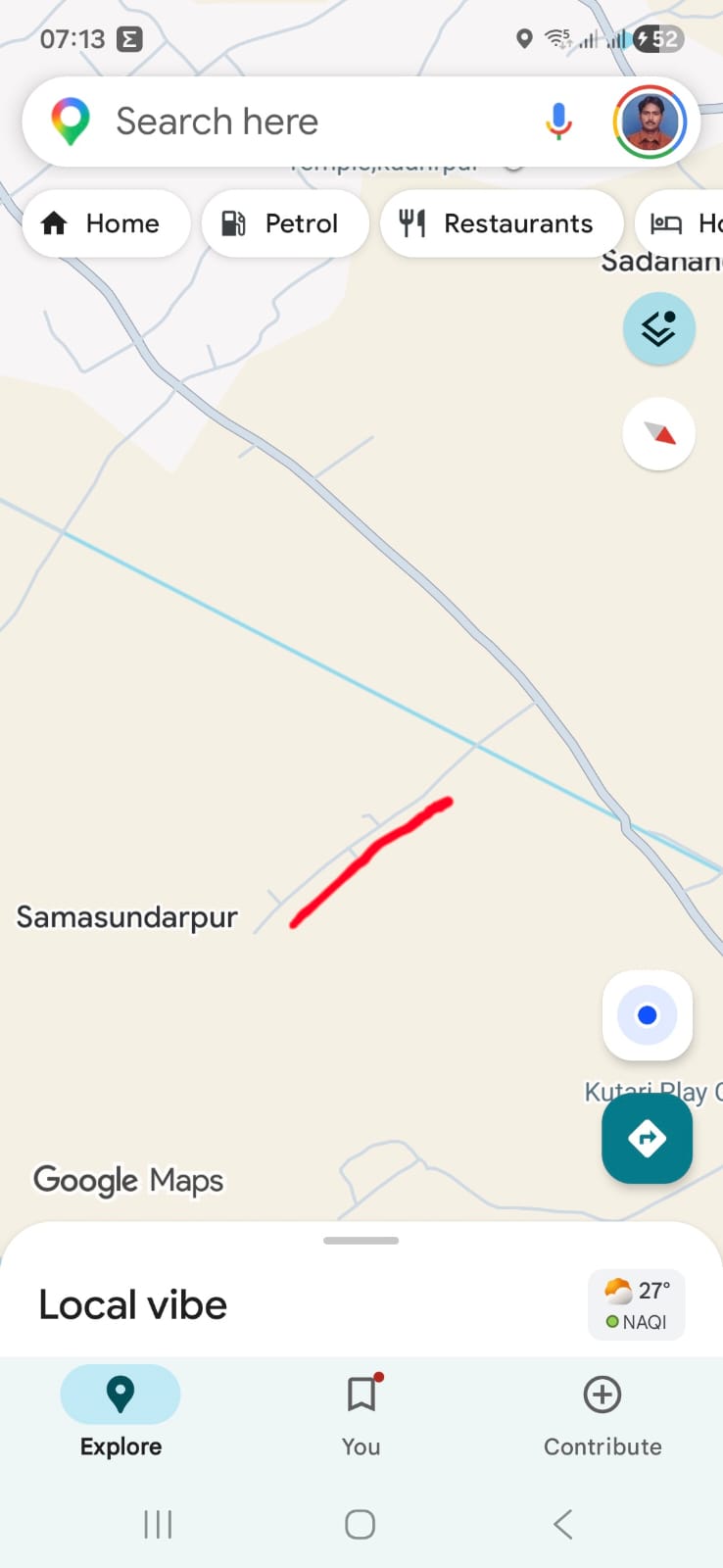The width and height of the screenshot is (723, 1568).
Task: Open the account profile picture
Action: 650,122
